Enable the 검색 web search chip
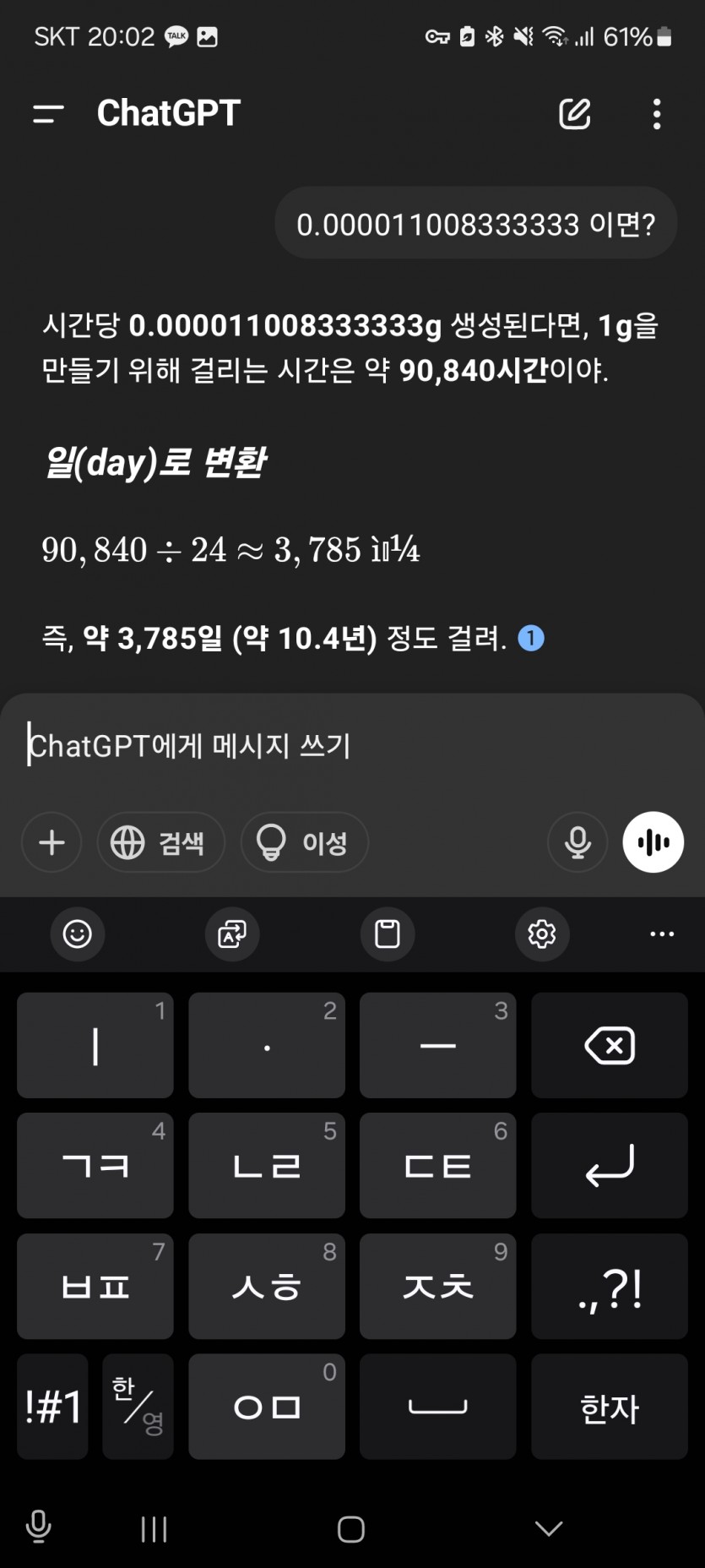Screen dimensions: 705x1568 pos(160,842)
